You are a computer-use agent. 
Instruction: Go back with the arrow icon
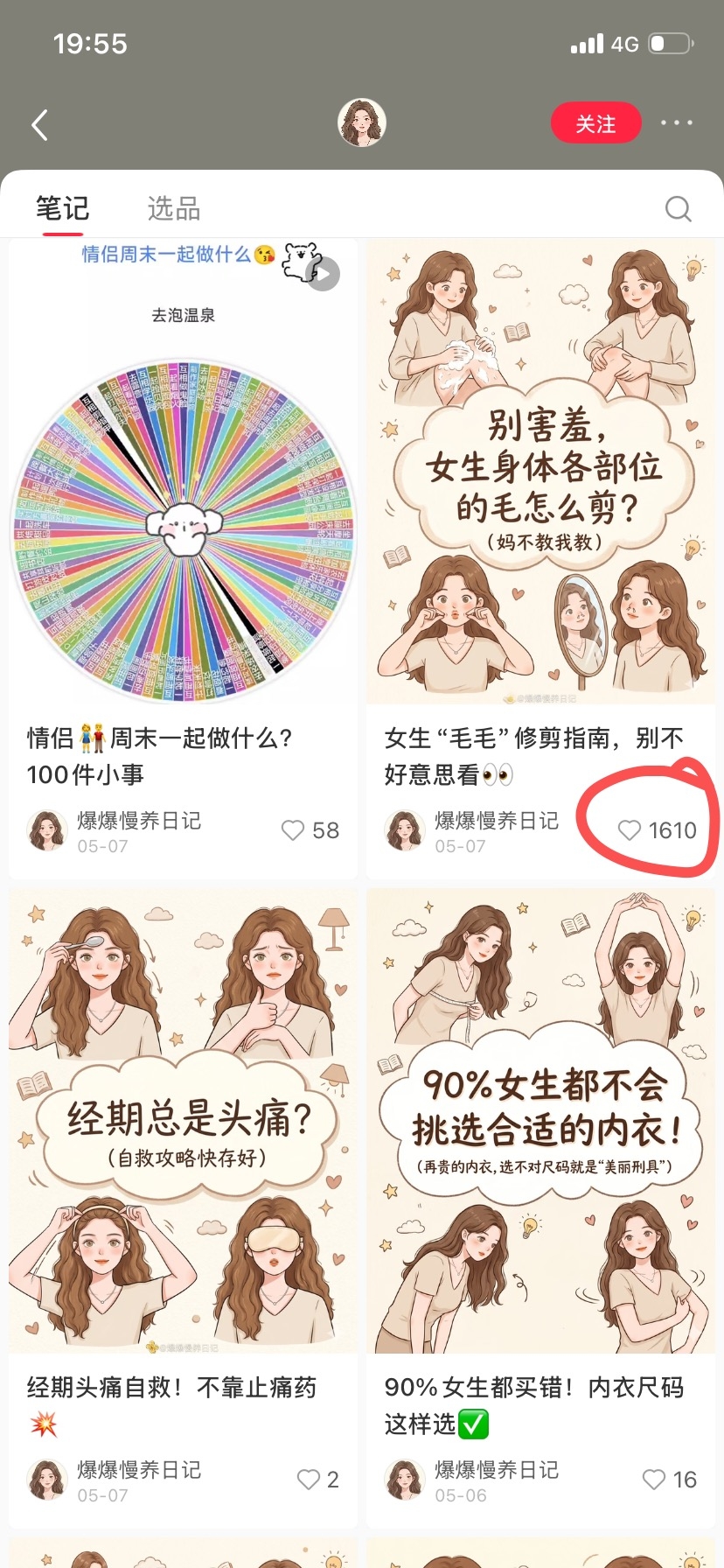[x=39, y=124]
